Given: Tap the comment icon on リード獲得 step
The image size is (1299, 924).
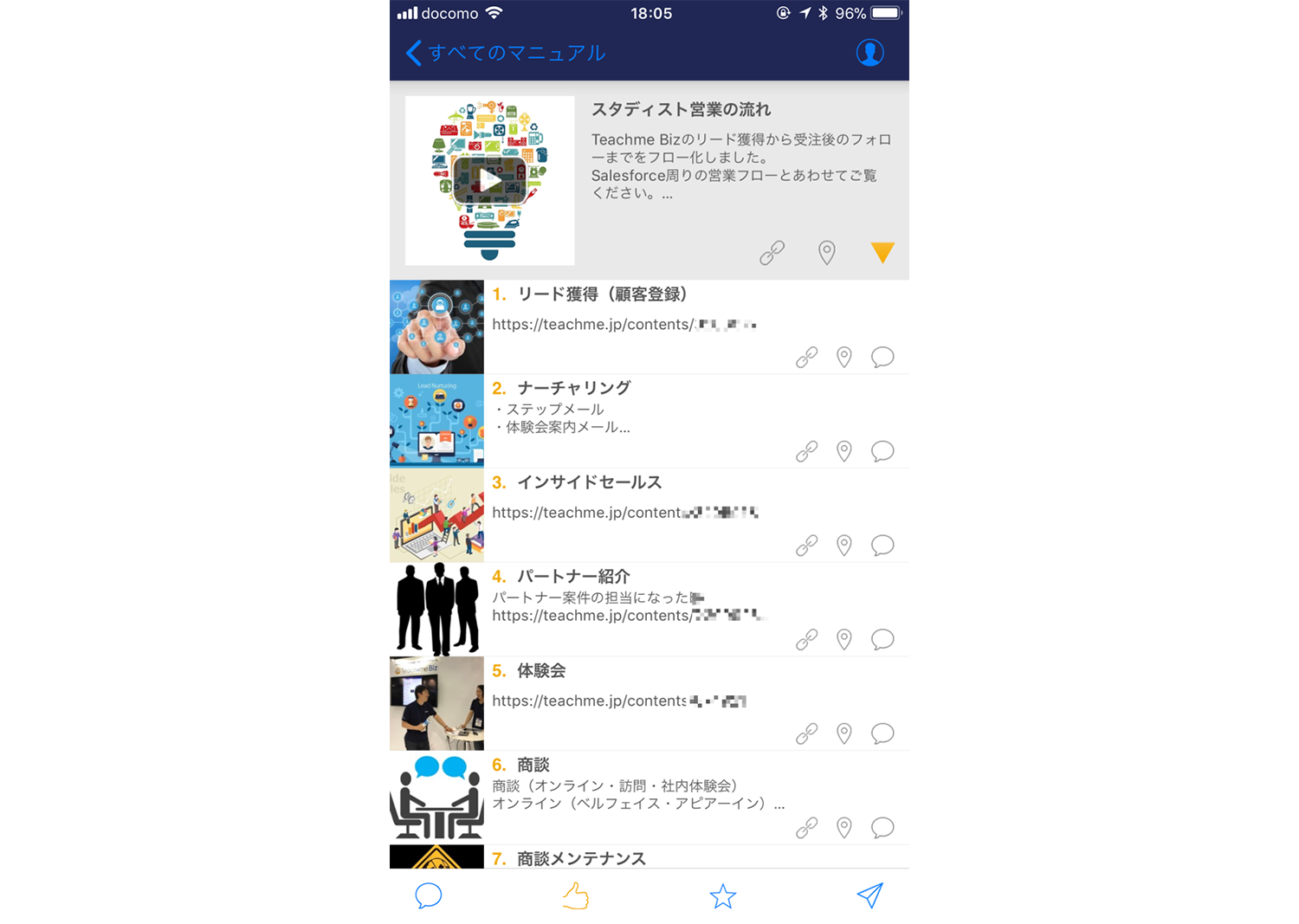Looking at the screenshot, I should 882,357.
